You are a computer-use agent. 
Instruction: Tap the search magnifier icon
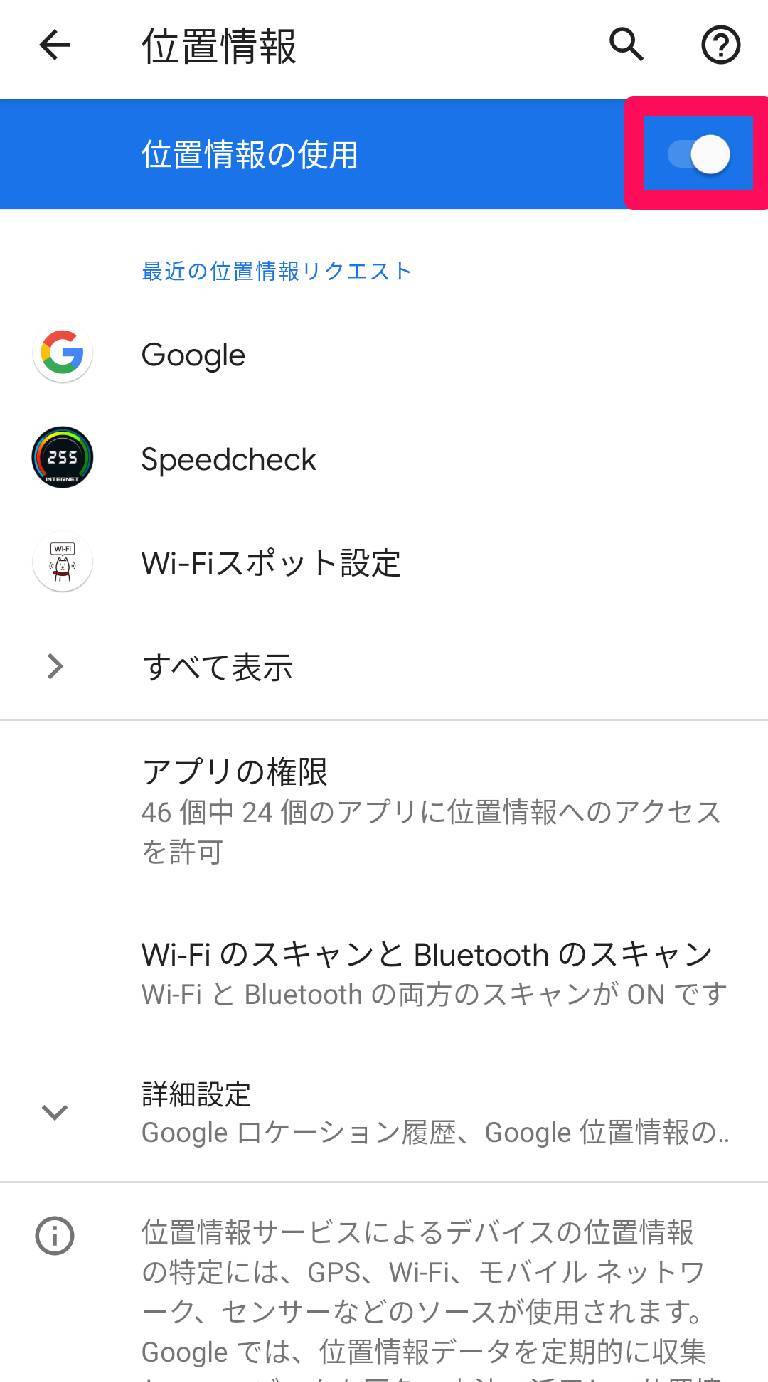pos(625,45)
